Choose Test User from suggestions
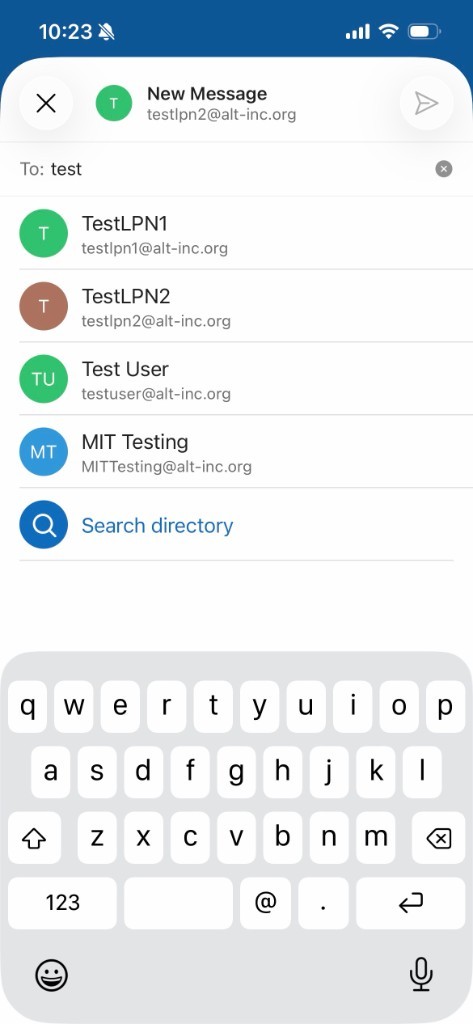Viewport: 473px width, 1024px height. 236,379
